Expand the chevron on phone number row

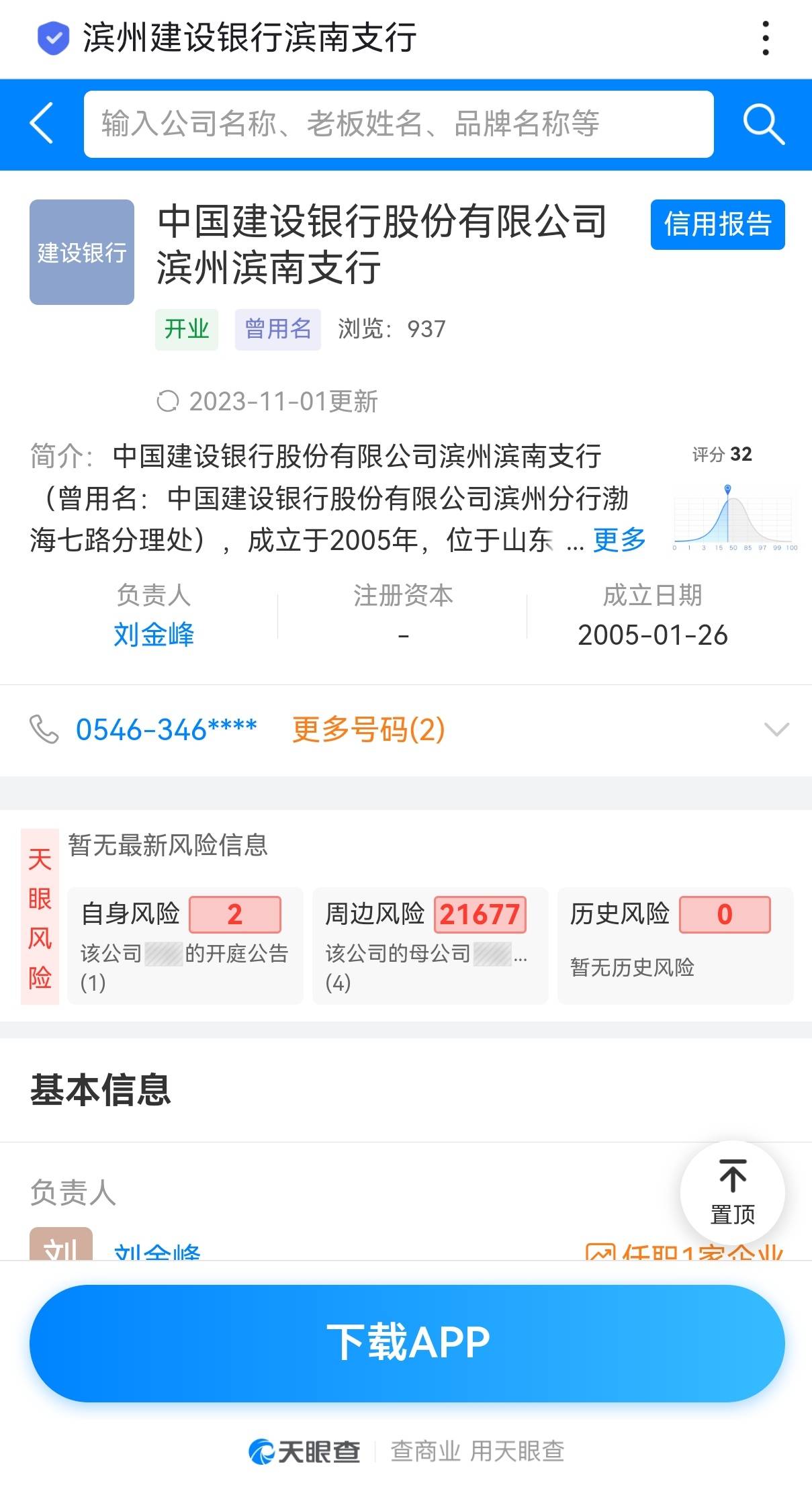[x=776, y=730]
